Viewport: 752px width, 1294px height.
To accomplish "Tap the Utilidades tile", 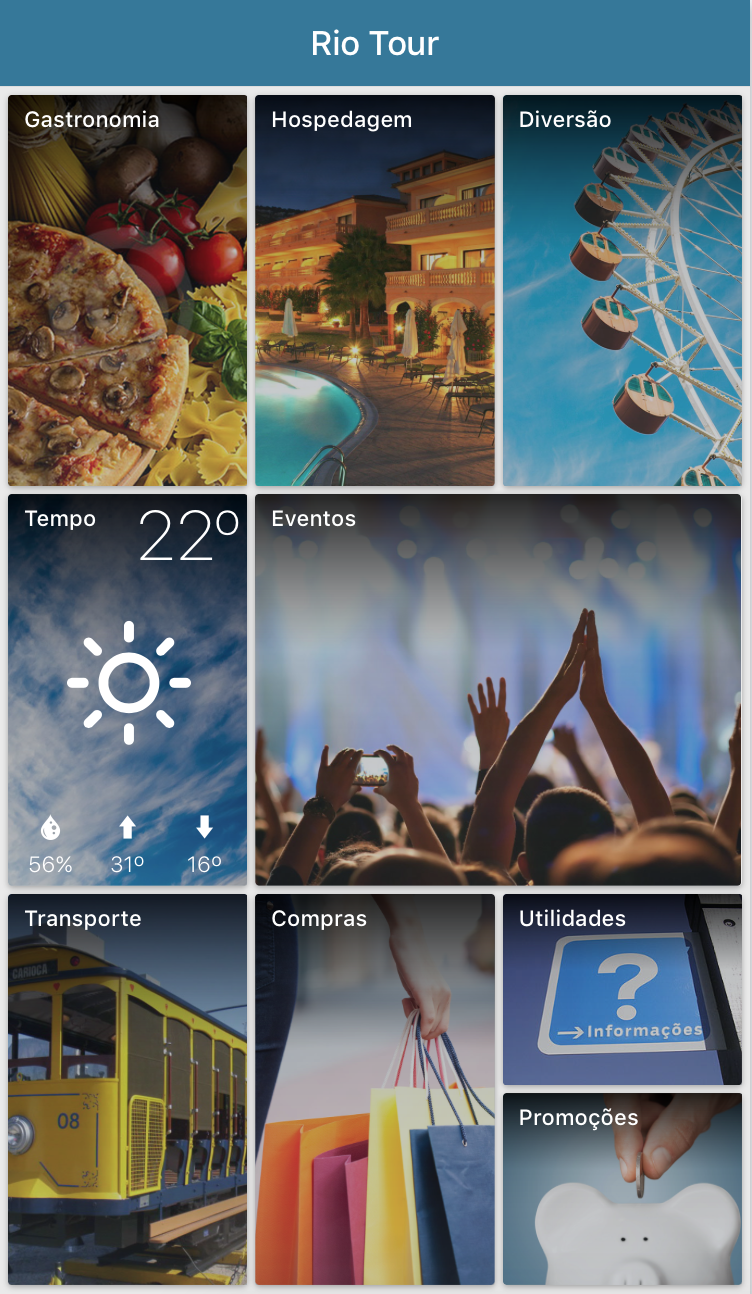I will [622, 989].
